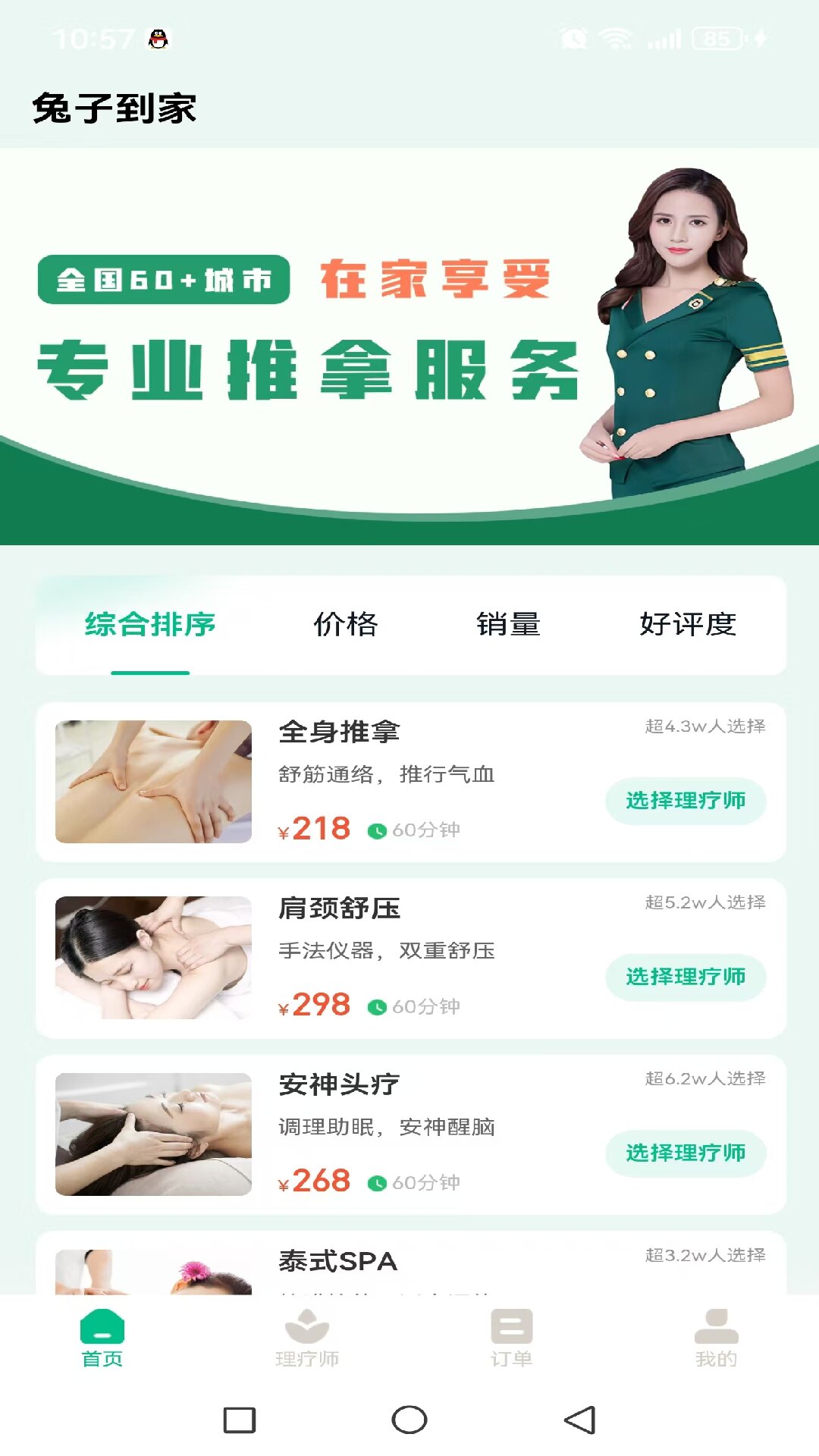Open recent apps from the navigation bar
Image resolution: width=819 pixels, height=1456 pixels.
click(240, 1420)
